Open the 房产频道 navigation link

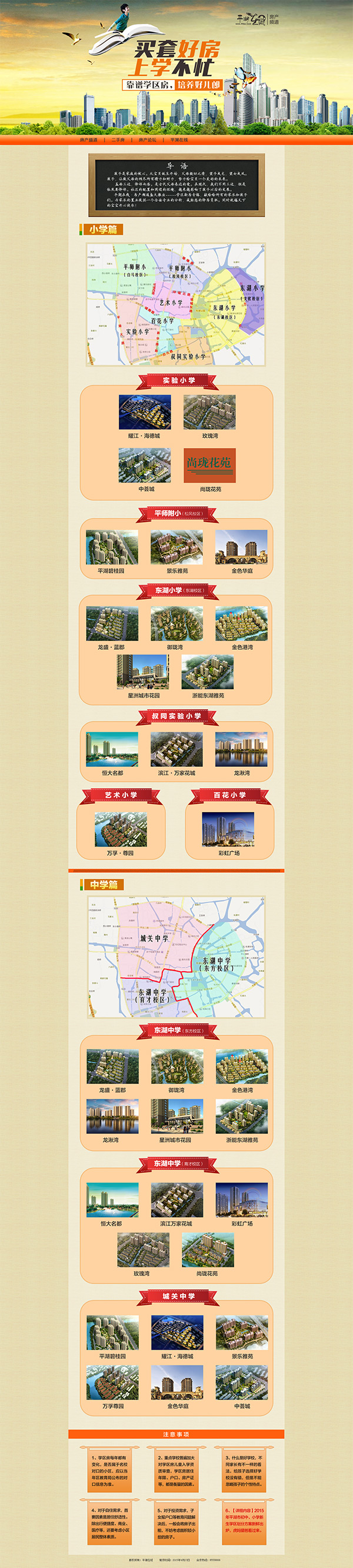[88, 140]
